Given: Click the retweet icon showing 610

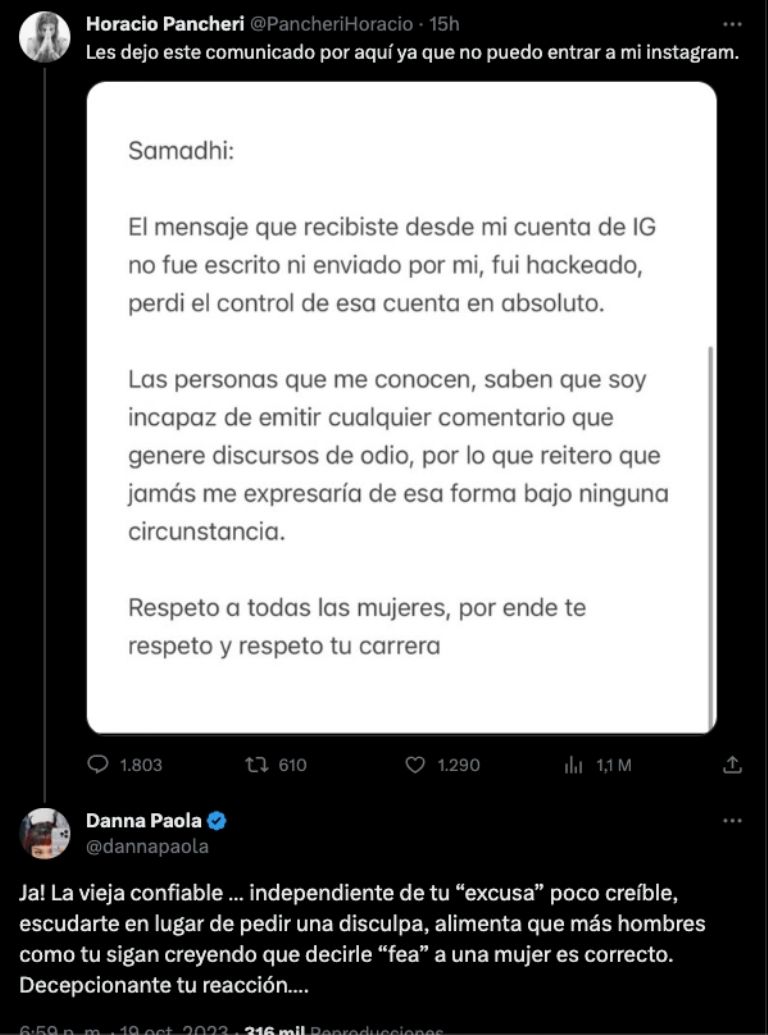Looking at the screenshot, I should point(258,764).
